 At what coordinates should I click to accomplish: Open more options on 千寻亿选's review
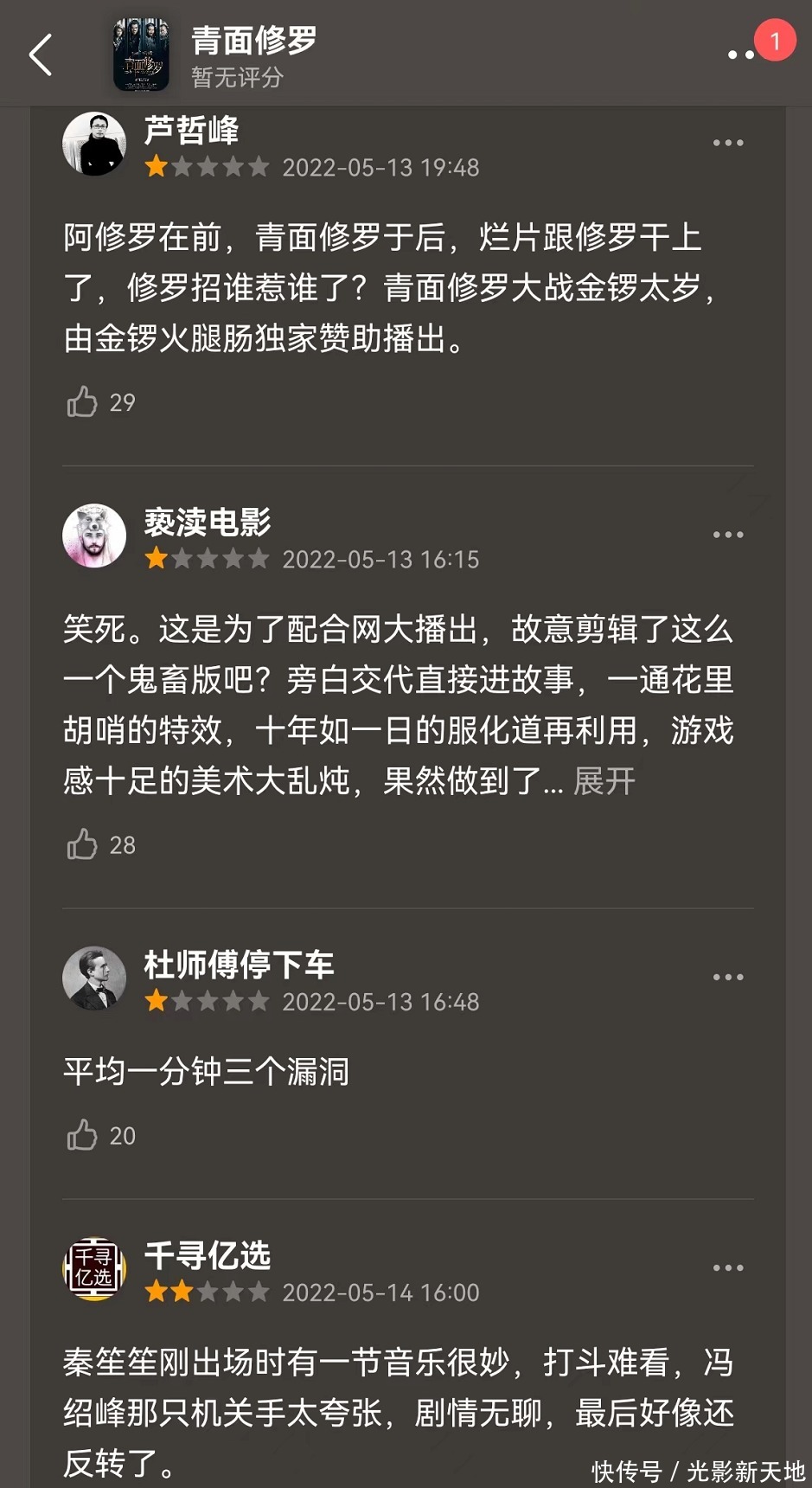click(728, 1268)
